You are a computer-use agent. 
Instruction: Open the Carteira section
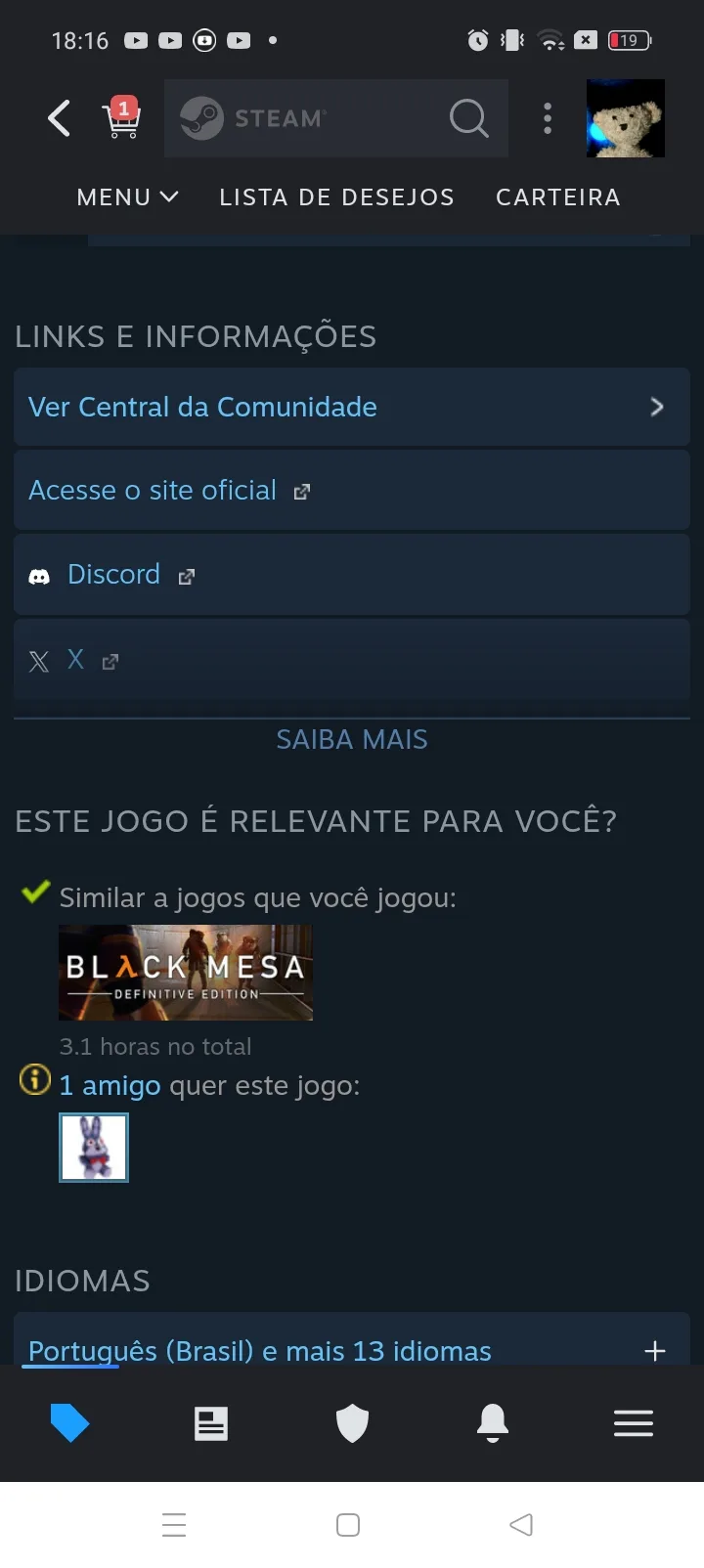(557, 197)
